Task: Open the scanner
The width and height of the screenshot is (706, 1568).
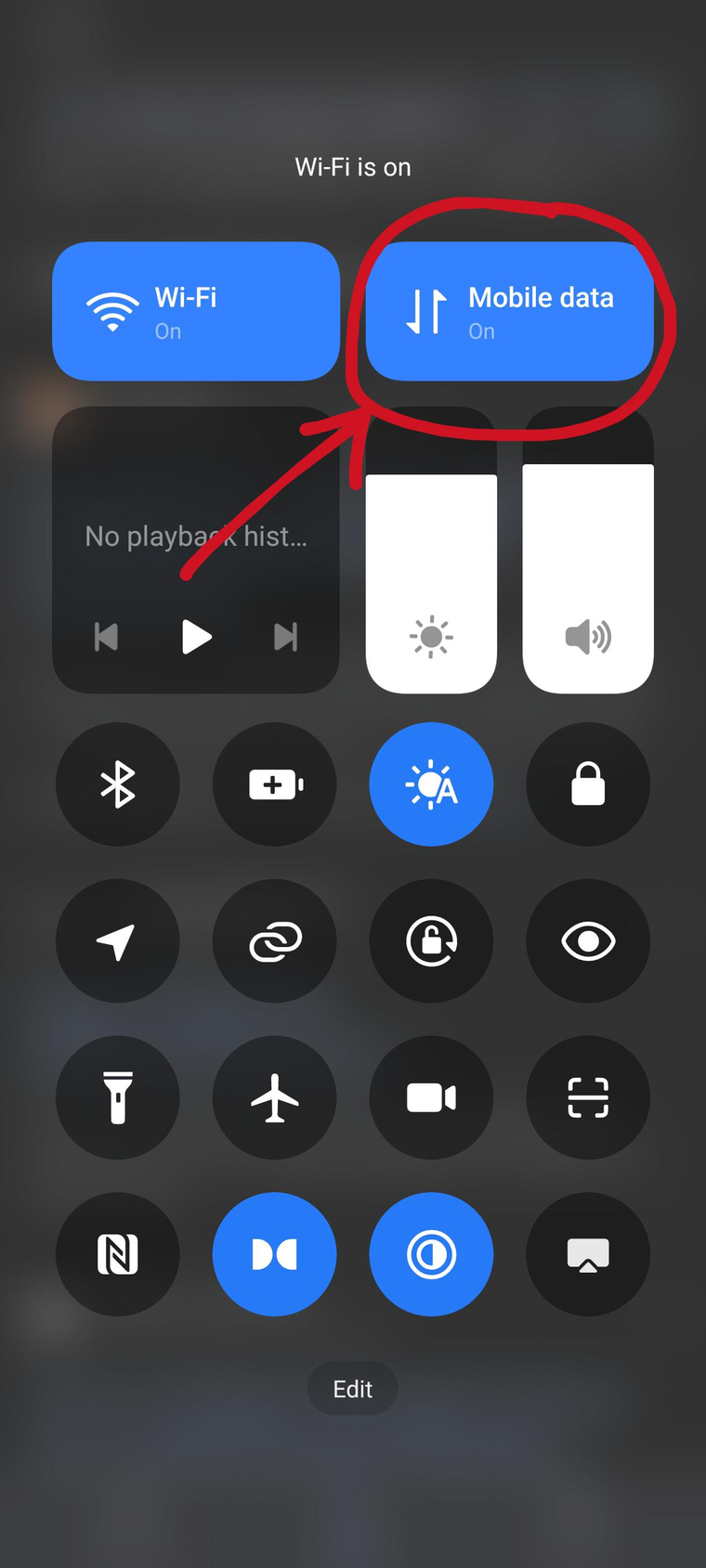Action: click(x=588, y=1097)
